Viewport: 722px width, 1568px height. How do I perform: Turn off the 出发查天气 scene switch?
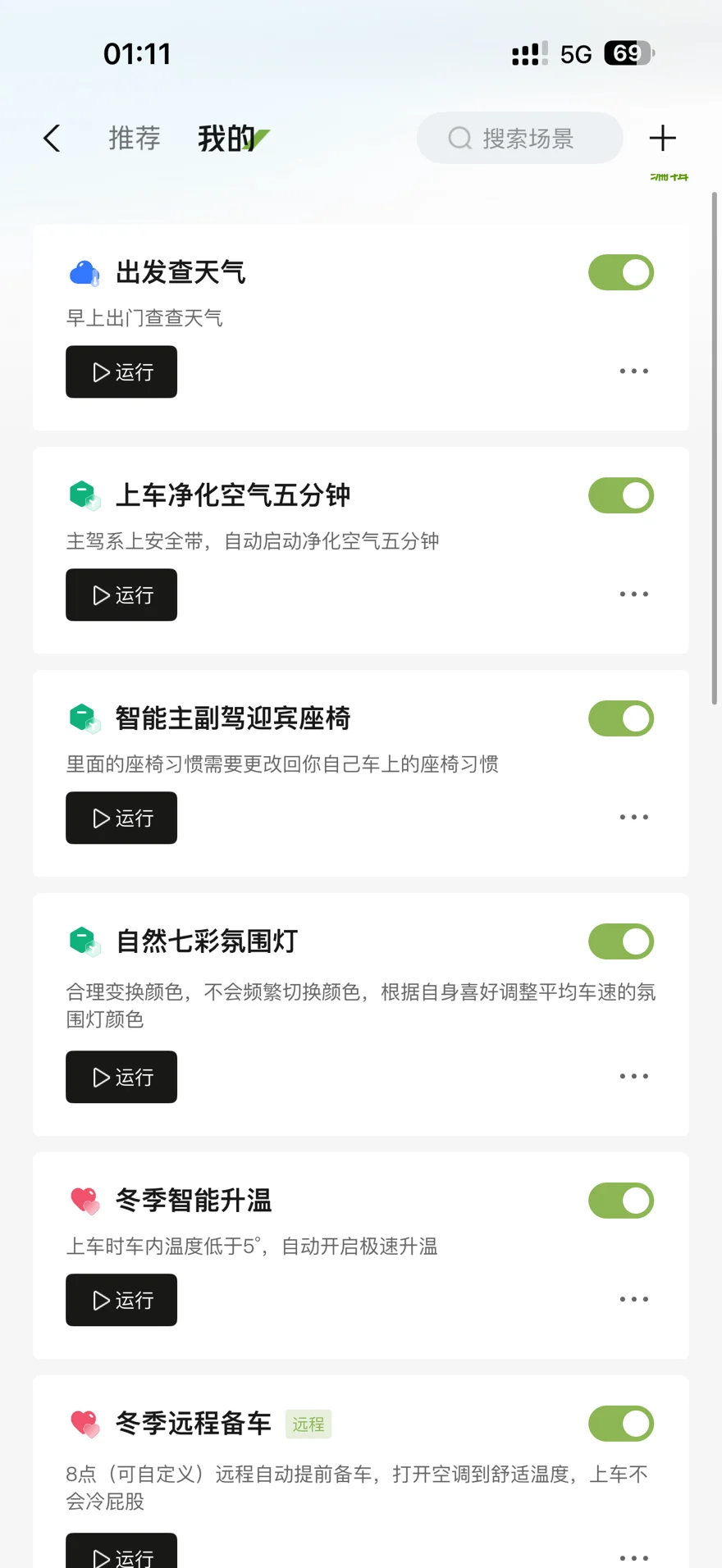(620, 273)
